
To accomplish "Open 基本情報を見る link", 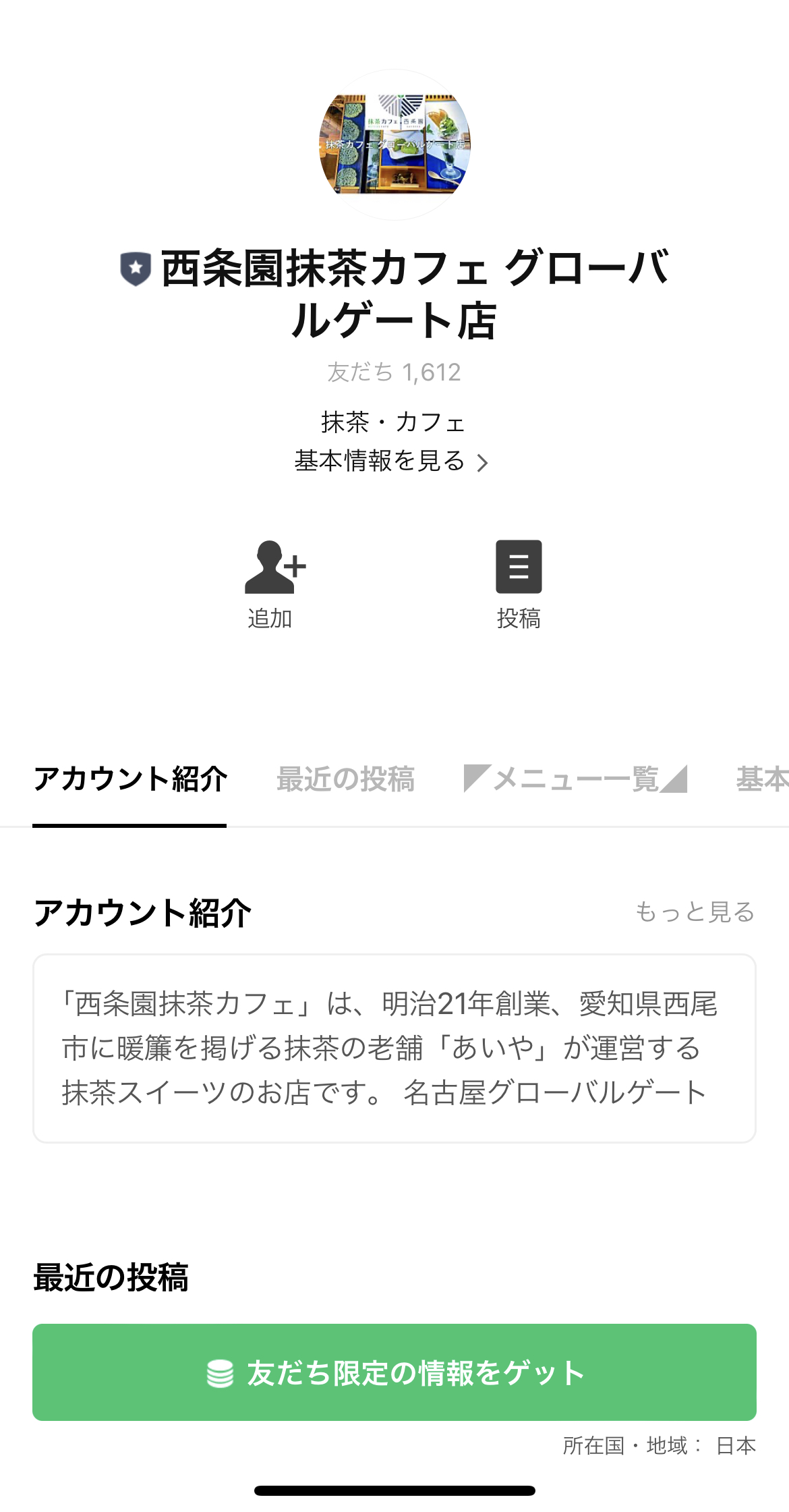I will tap(390, 461).
